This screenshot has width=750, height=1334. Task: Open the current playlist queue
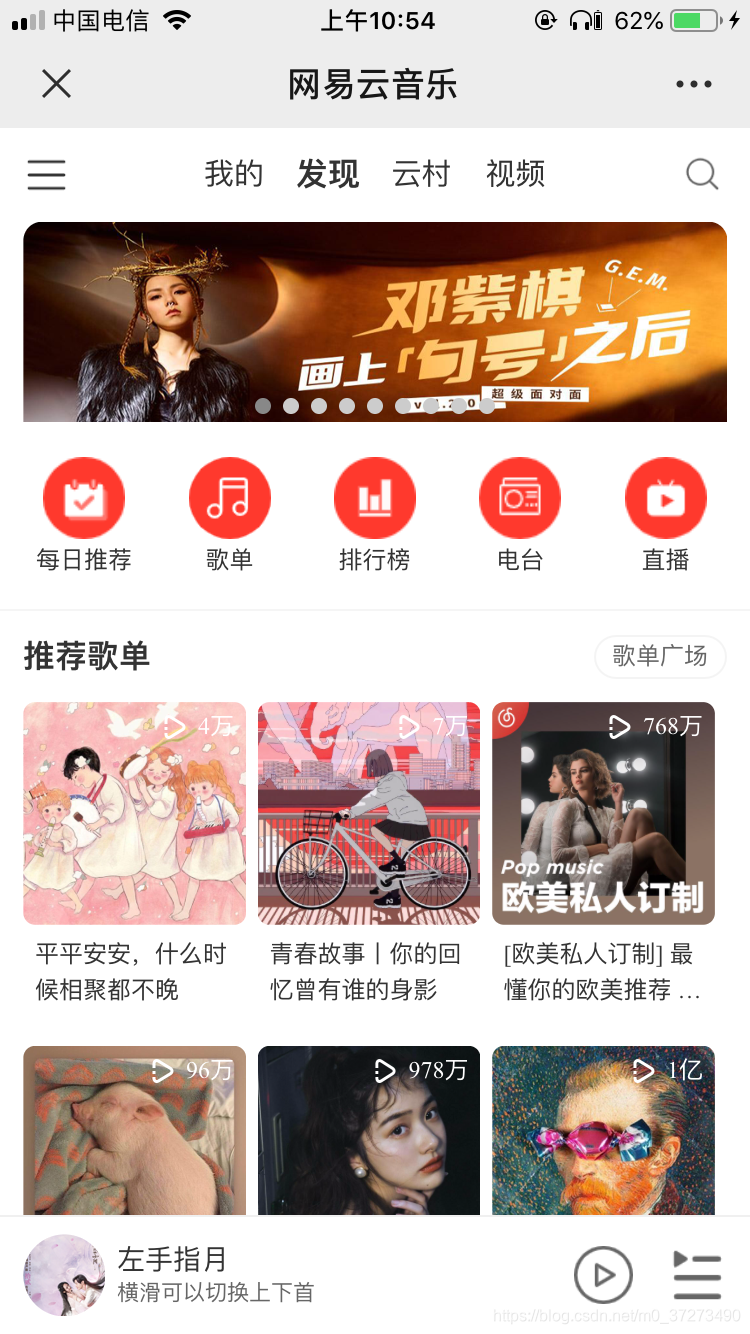pyautogui.click(x=697, y=1275)
